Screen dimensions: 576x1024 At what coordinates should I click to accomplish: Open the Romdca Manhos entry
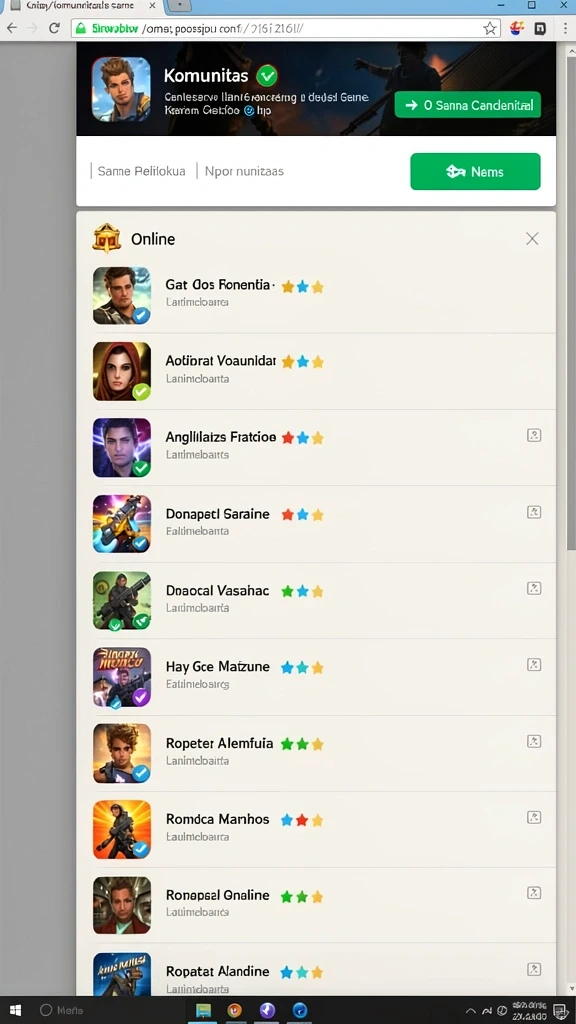tap(316, 829)
